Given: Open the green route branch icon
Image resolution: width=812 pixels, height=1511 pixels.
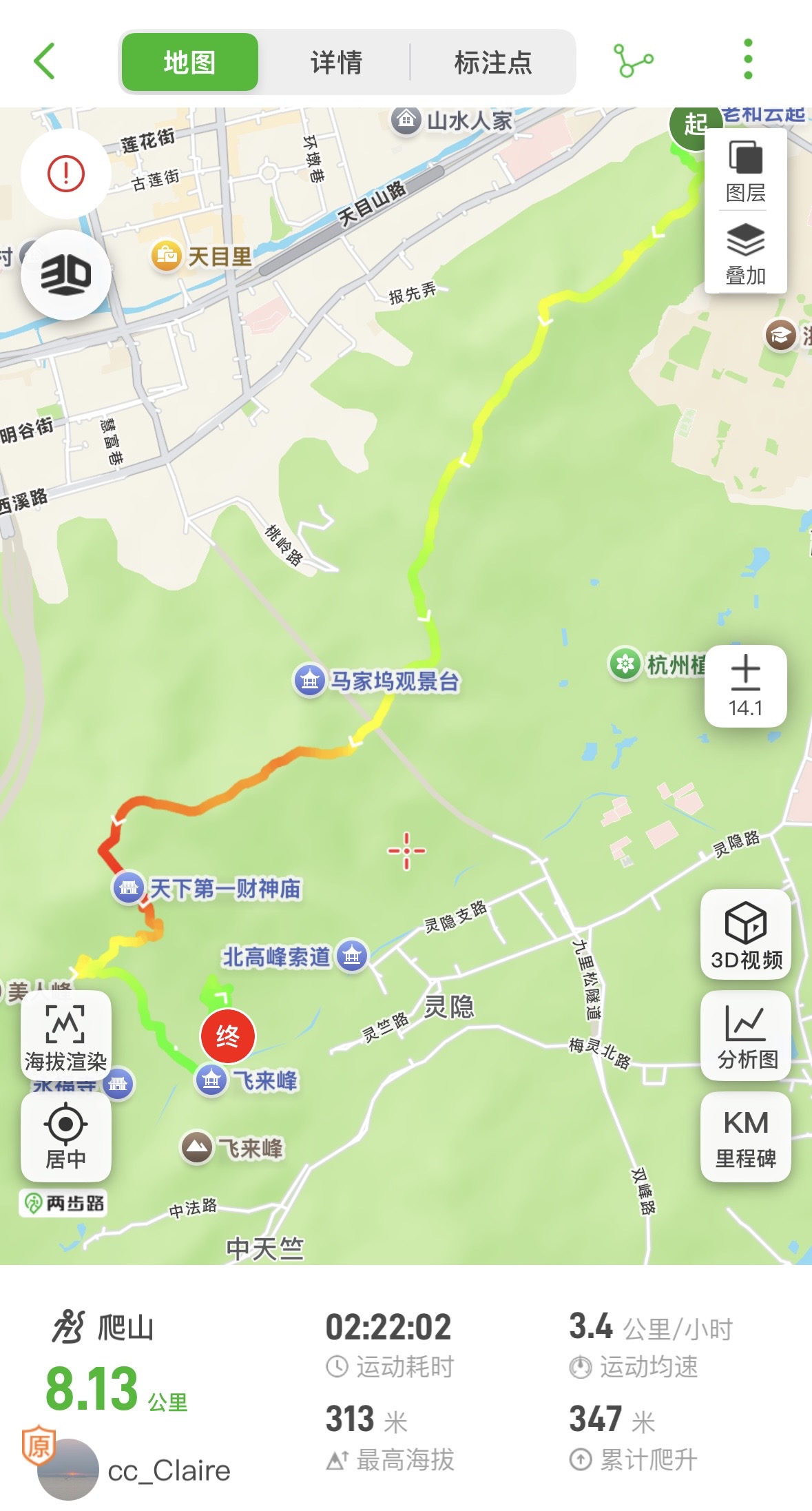Looking at the screenshot, I should tap(633, 61).
